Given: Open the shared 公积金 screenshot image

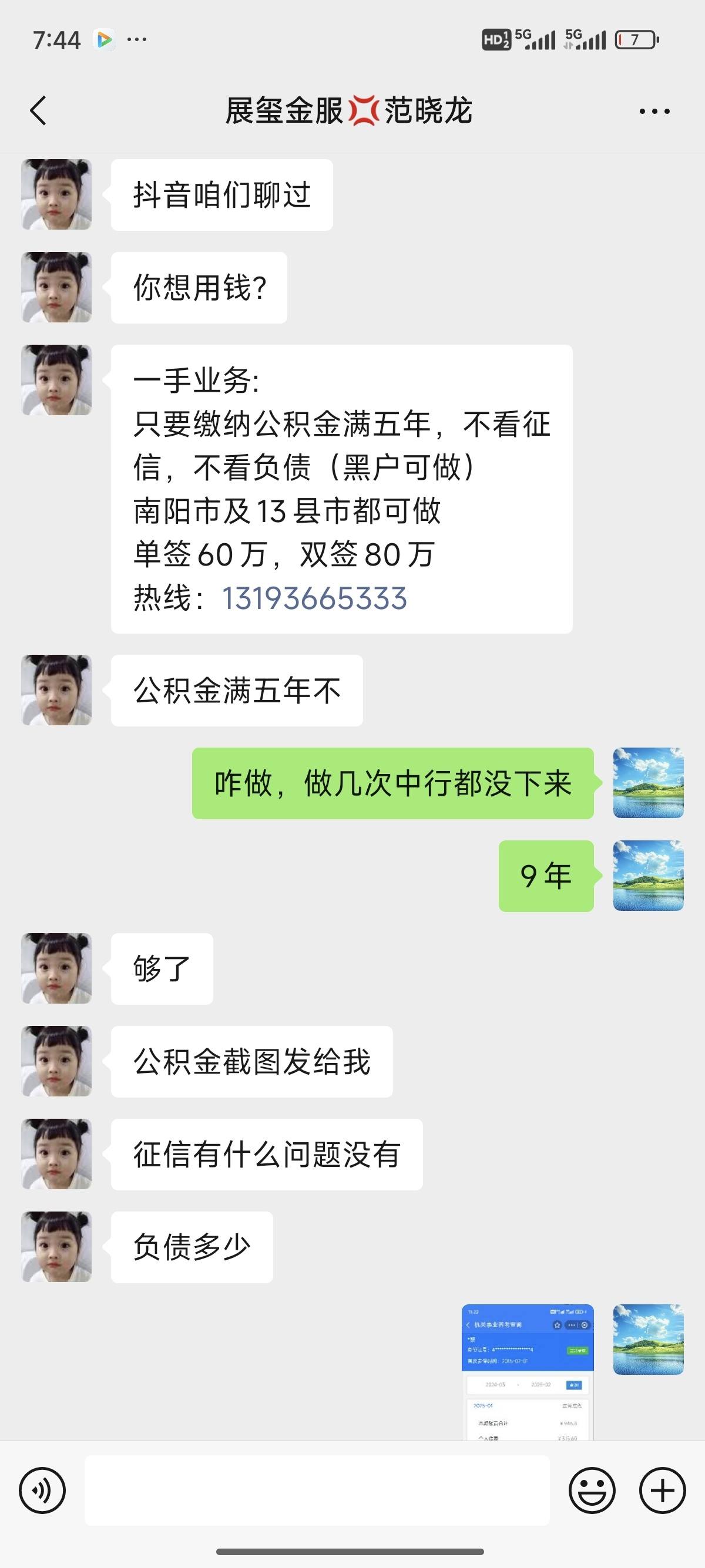Looking at the screenshot, I should 527,1372.
